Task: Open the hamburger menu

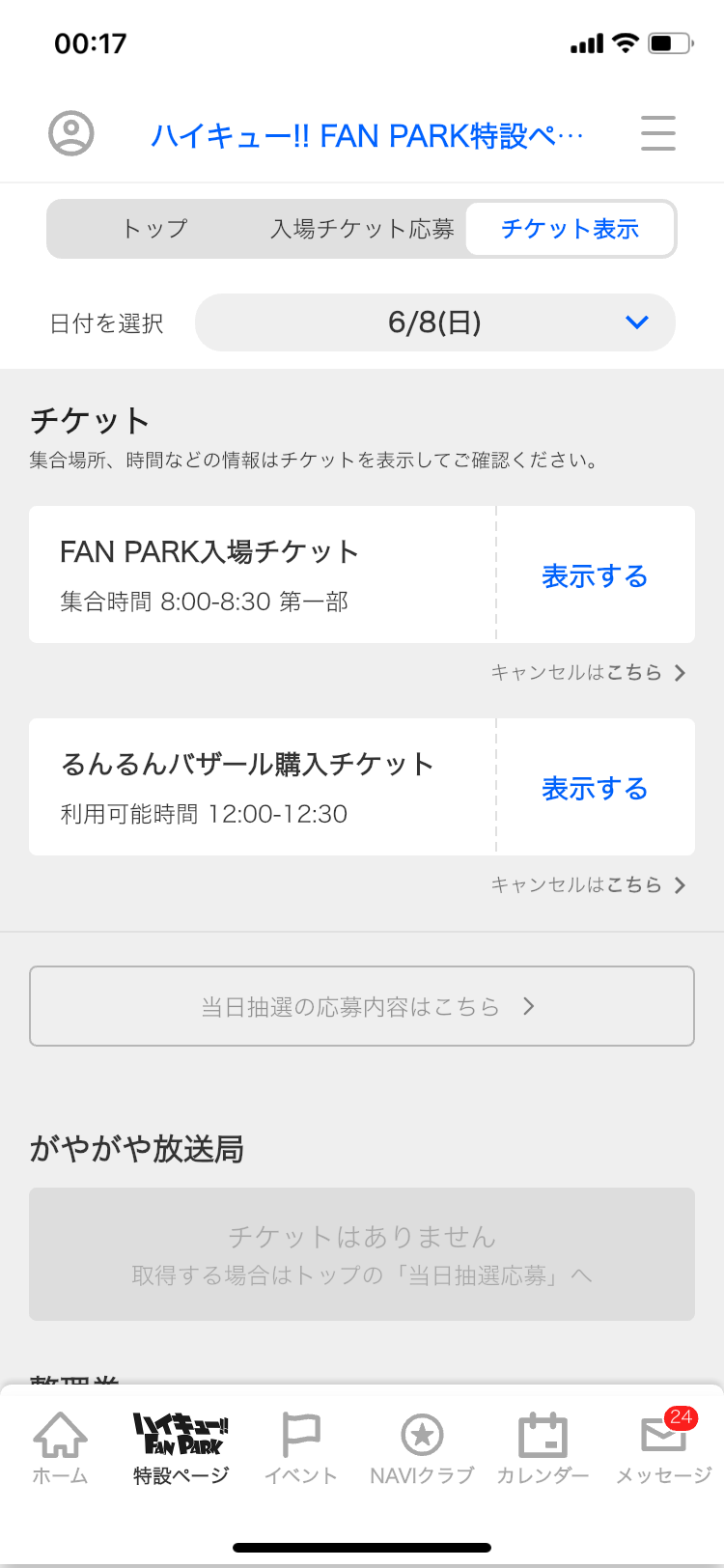Action: coord(658,133)
